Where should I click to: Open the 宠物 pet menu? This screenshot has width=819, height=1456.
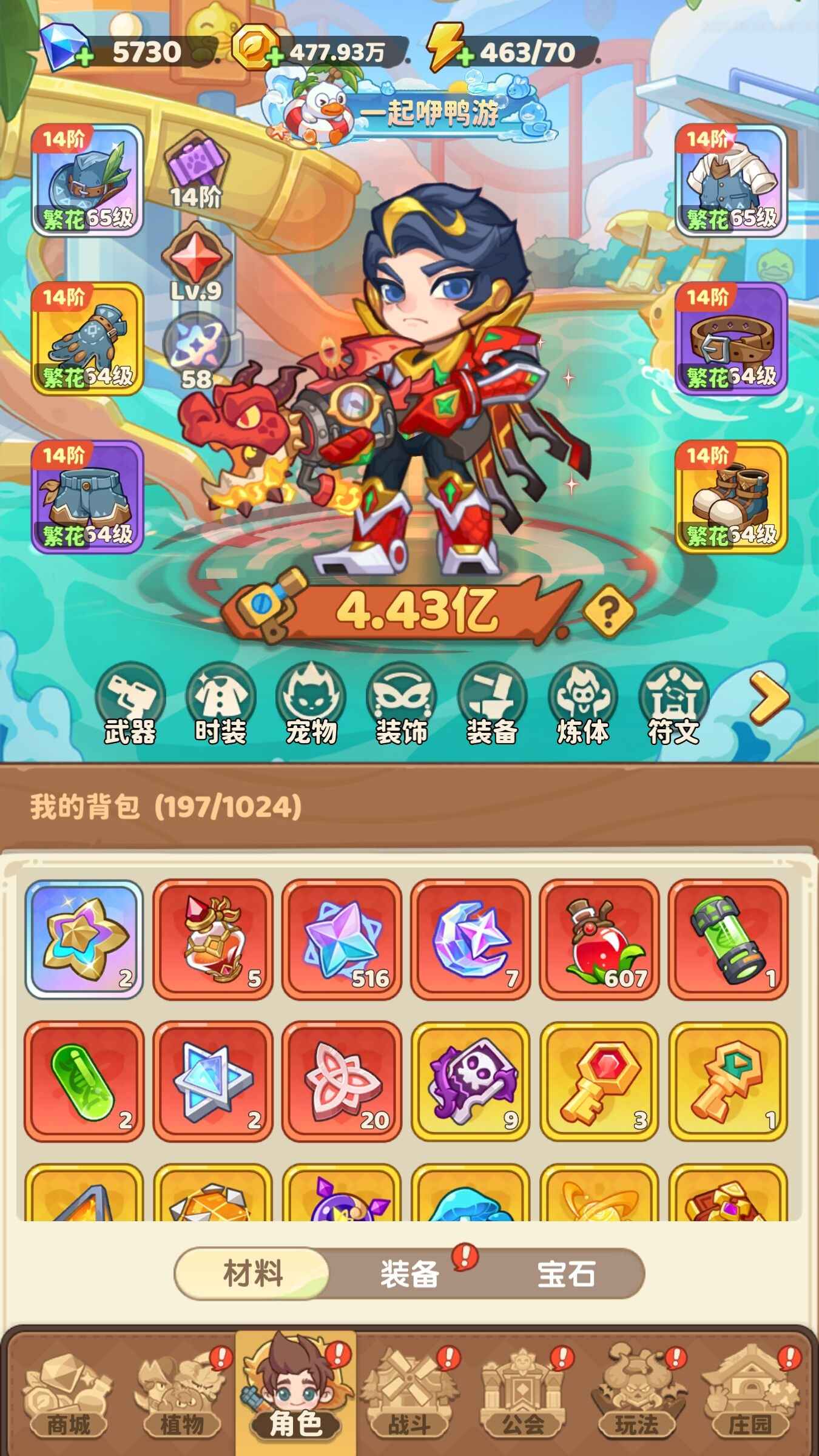tap(311, 704)
